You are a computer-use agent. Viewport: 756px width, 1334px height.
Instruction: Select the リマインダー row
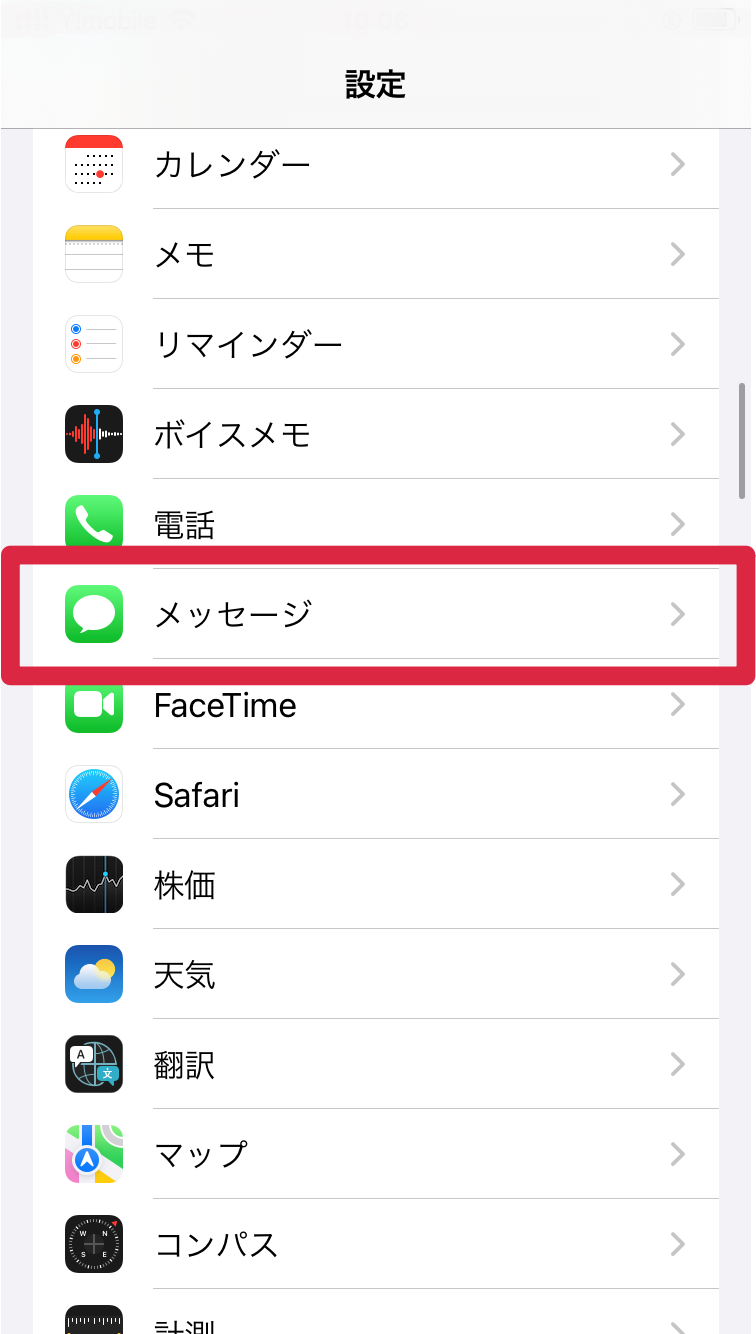pyautogui.click(x=376, y=344)
